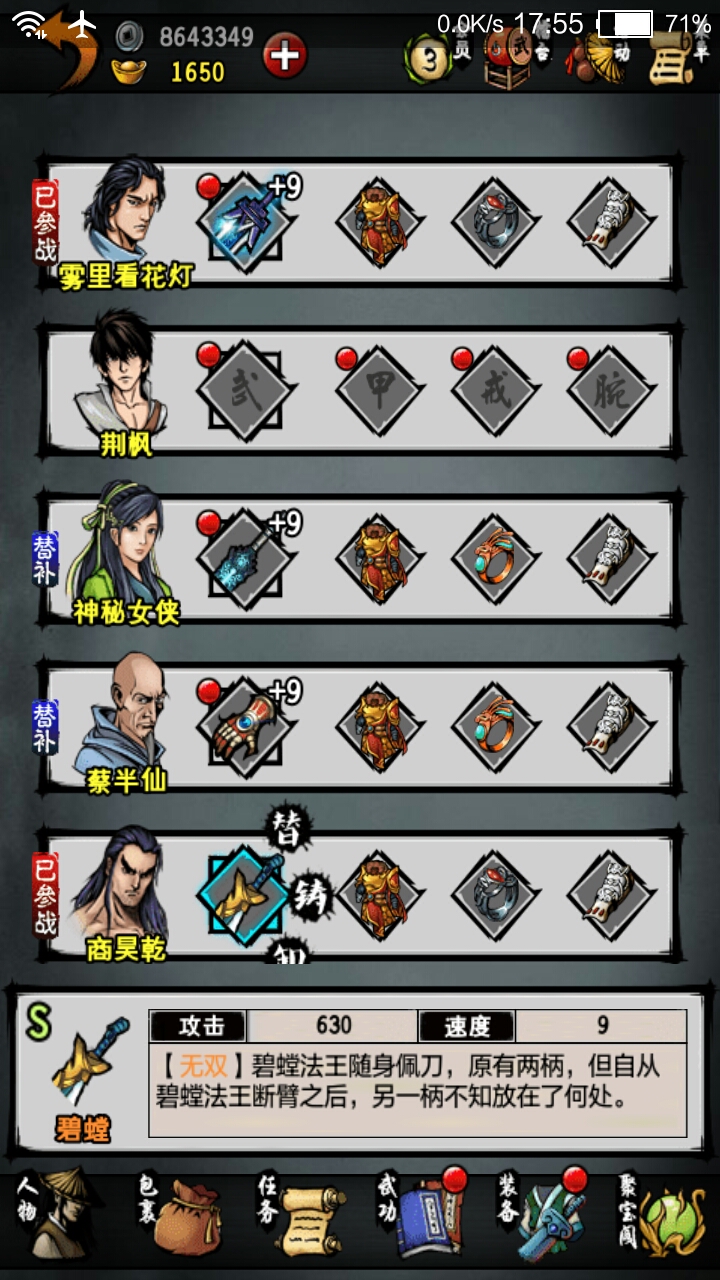Open the scroll icon in top bar
720x1280 pixels.
coord(677,56)
